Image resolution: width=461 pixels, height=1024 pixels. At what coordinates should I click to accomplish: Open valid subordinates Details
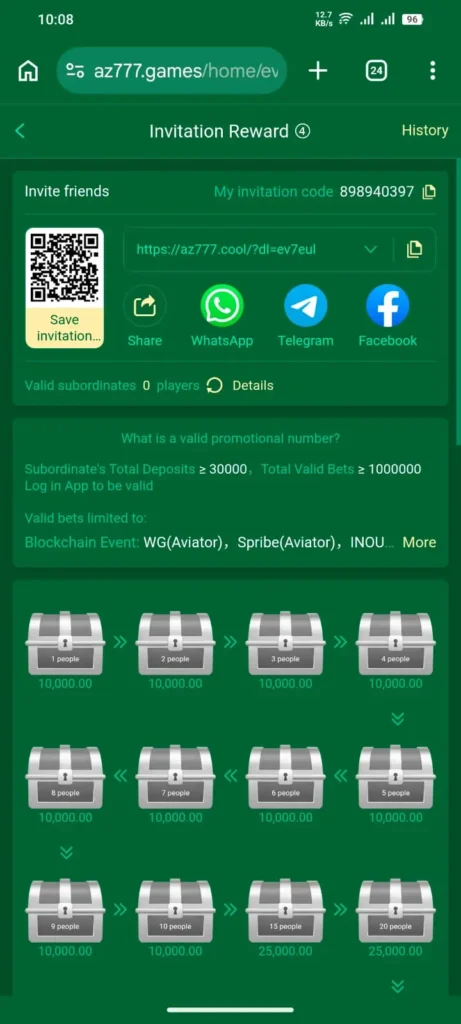point(253,385)
